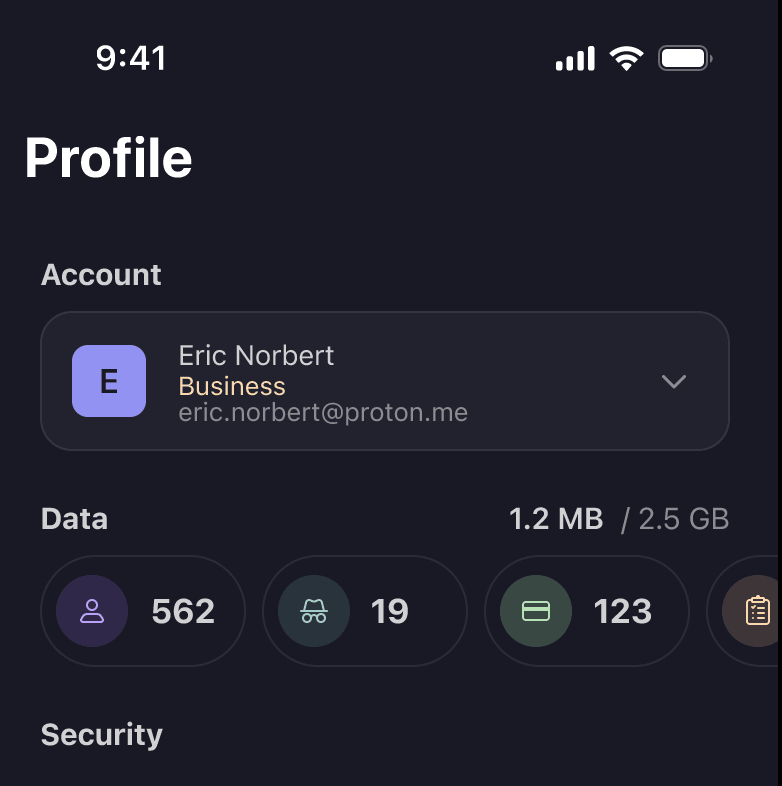Image resolution: width=782 pixels, height=786 pixels.
Task: Open the aliases chip showing 19
Action: pos(364,611)
